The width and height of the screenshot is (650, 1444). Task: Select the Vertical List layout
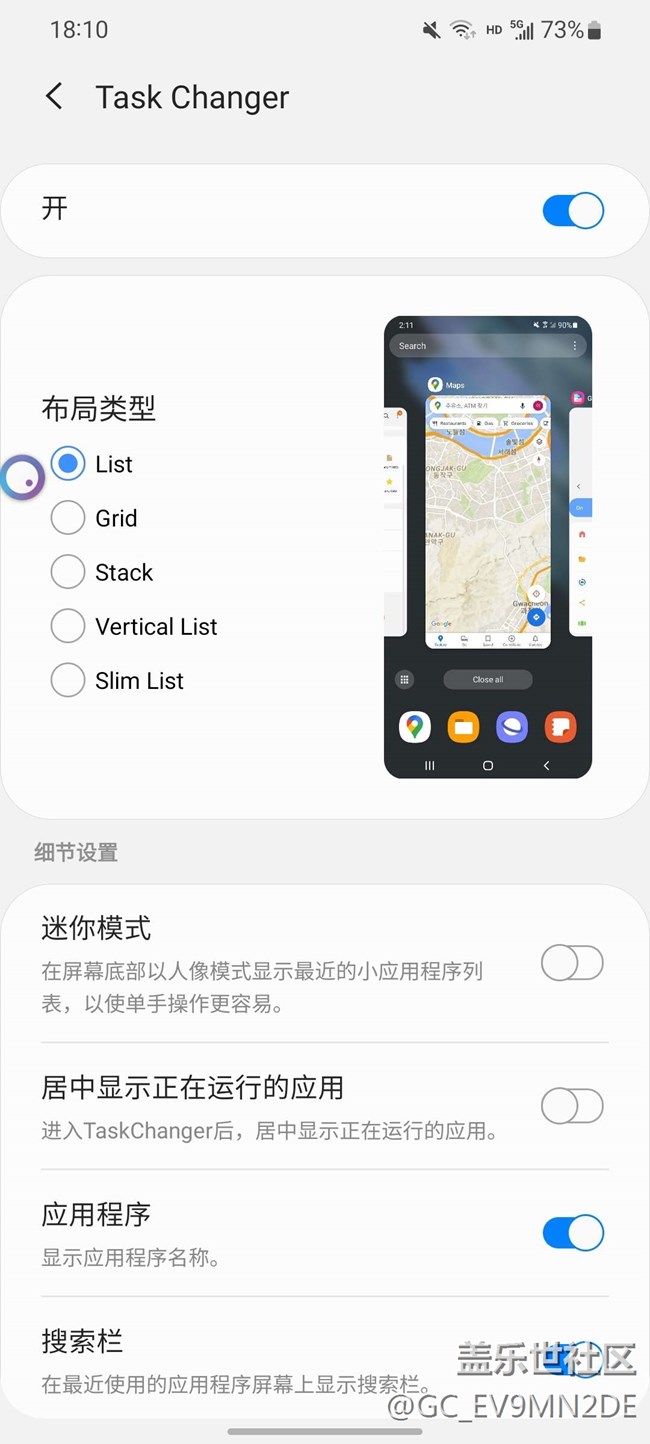[x=68, y=626]
